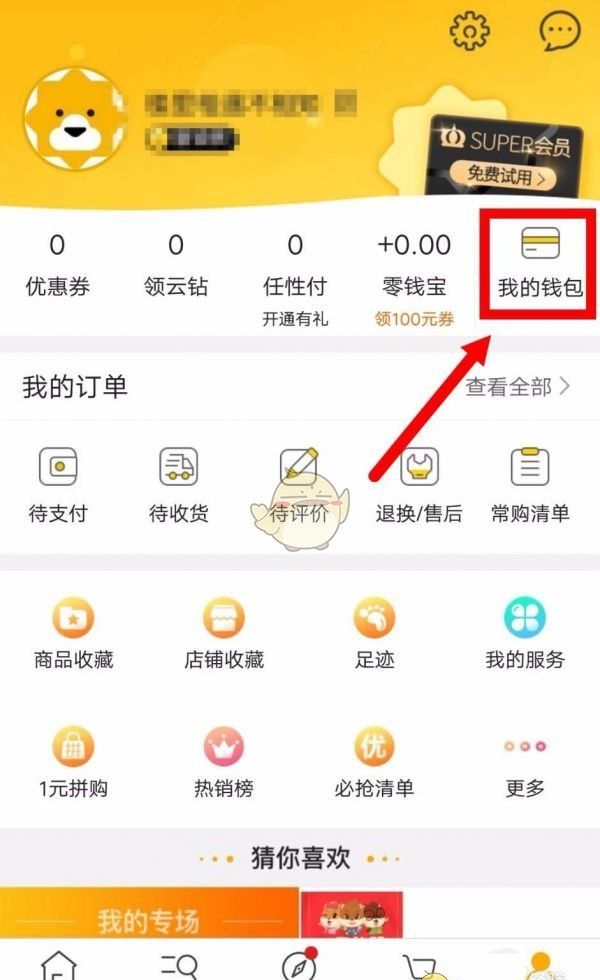Open 热销榜 bestsellers

224,763
